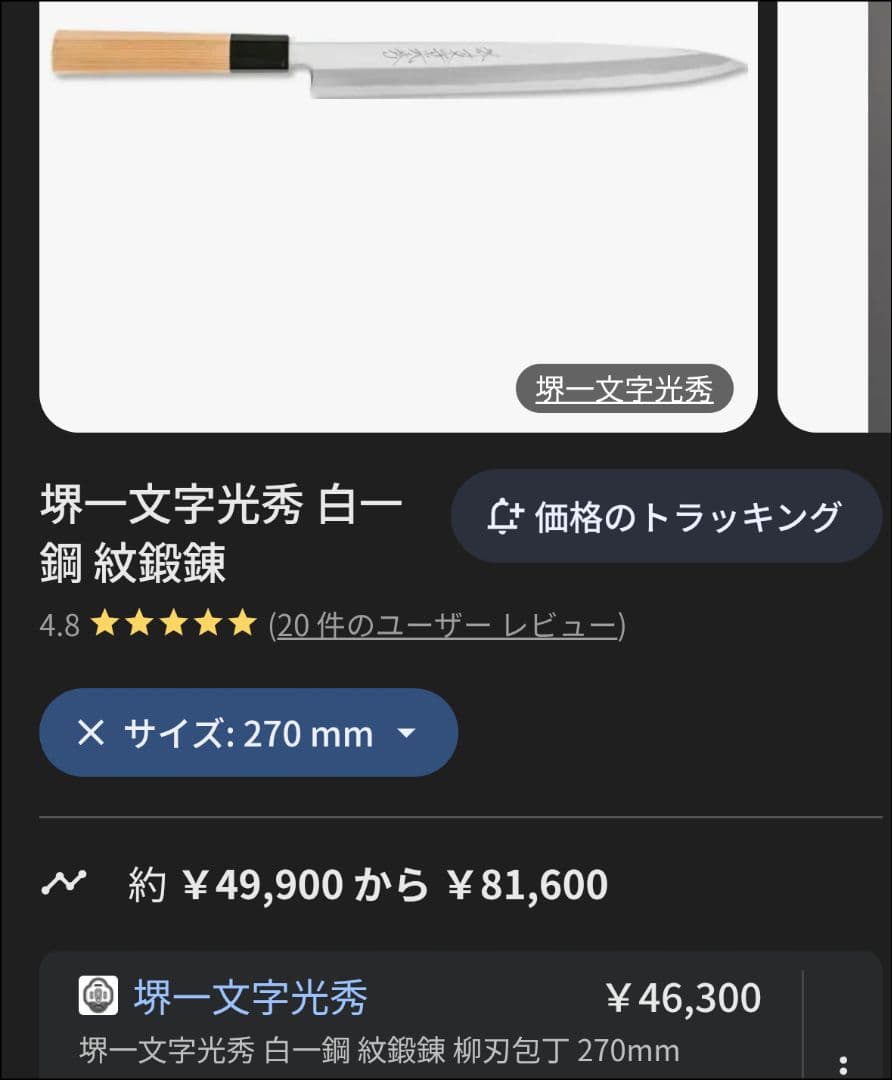Open the サイズ selection dropdown

(x=408, y=733)
